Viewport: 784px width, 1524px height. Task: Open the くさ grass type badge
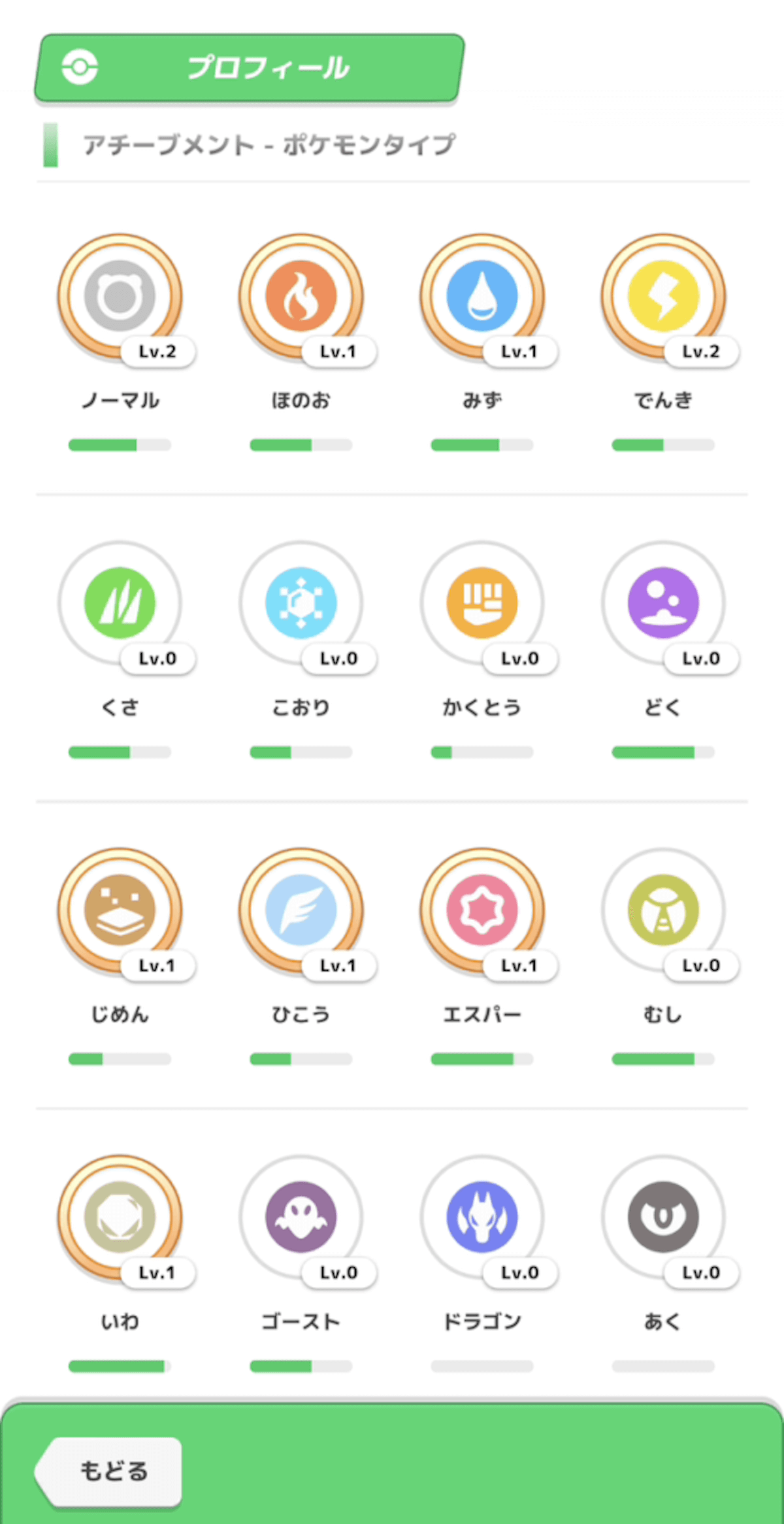point(120,603)
